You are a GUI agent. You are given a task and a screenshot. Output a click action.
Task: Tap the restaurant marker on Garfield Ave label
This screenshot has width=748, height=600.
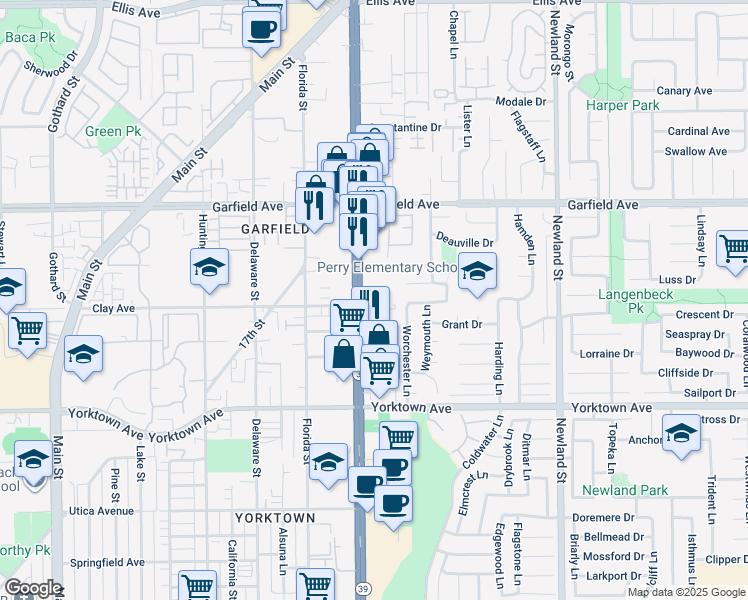314,206
